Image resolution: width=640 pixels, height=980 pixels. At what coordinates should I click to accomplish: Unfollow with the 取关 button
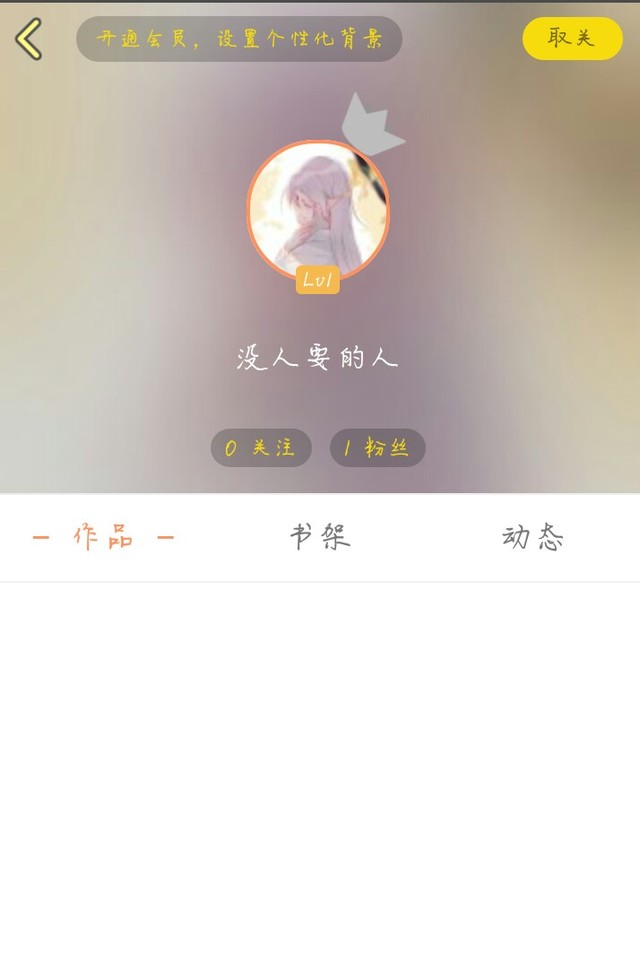(x=572, y=39)
